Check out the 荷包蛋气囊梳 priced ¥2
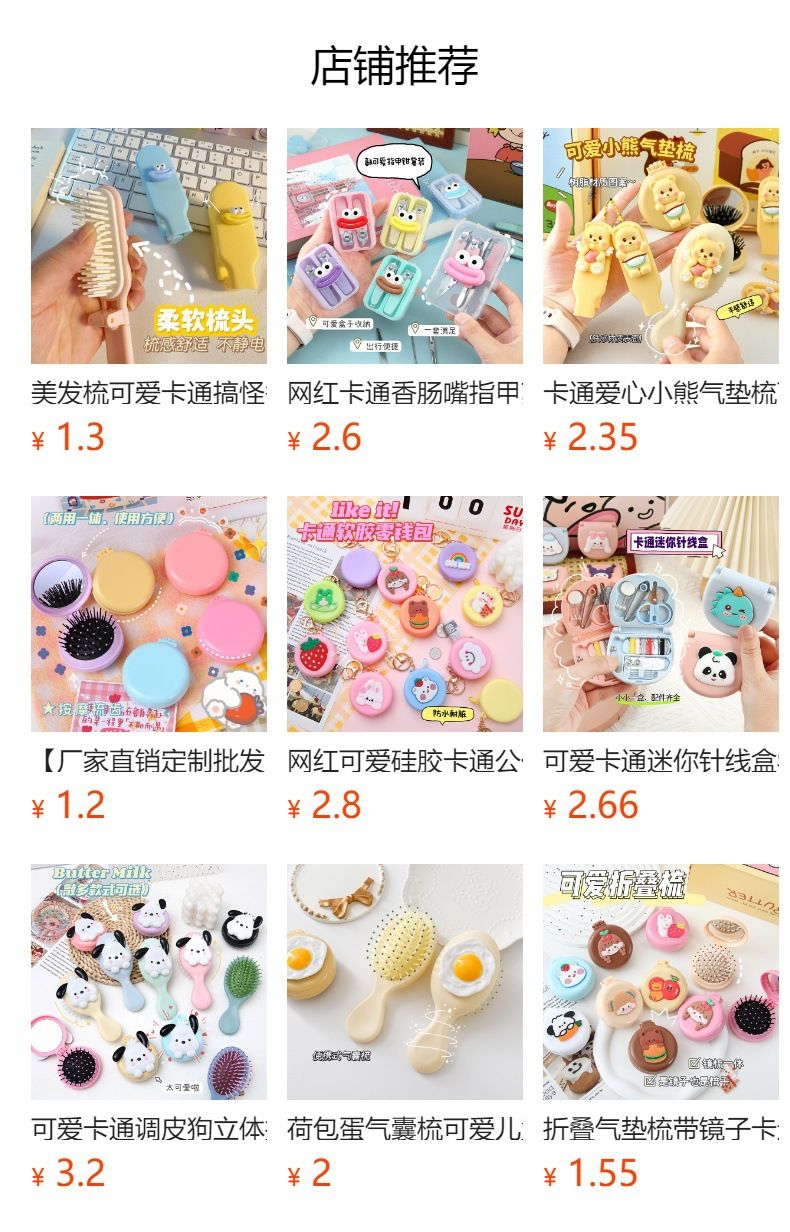 coord(404,982)
